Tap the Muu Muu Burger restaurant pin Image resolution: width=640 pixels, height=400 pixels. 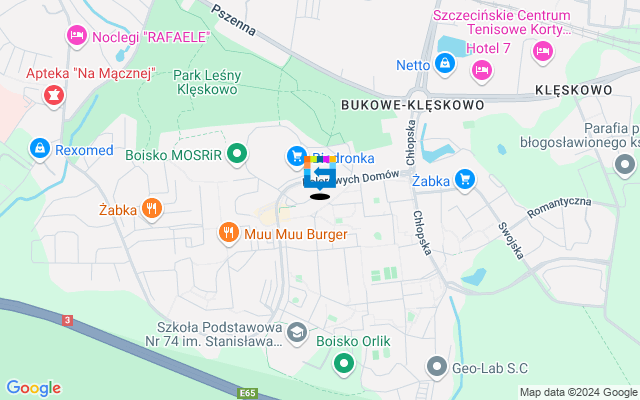[228, 235]
